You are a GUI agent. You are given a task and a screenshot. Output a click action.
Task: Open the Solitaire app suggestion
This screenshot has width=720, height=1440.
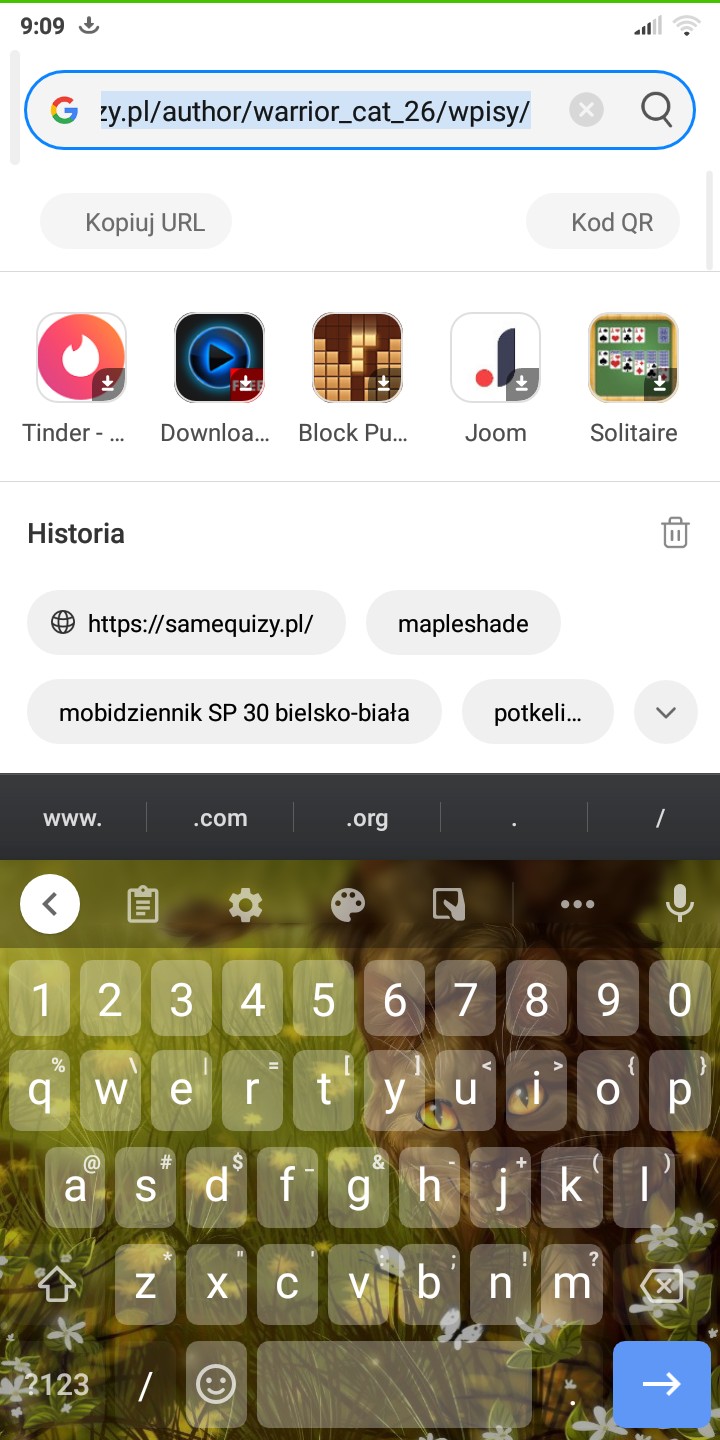(633, 358)
